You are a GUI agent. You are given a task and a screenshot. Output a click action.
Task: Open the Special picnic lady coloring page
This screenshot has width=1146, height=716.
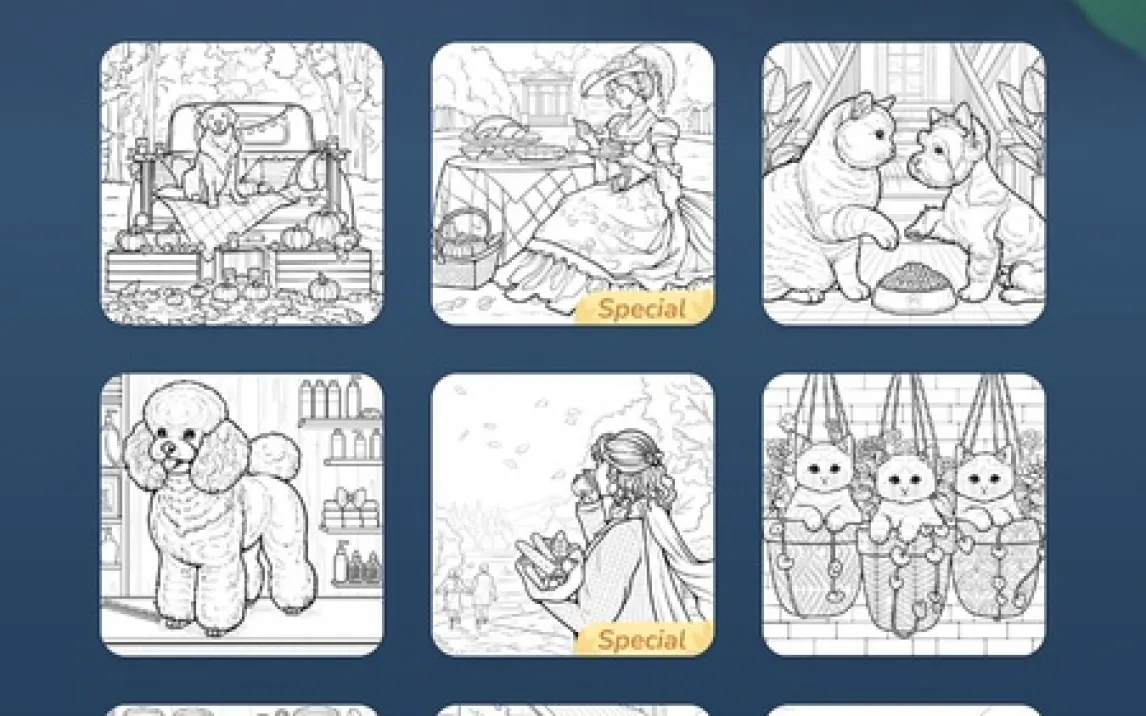573,183
